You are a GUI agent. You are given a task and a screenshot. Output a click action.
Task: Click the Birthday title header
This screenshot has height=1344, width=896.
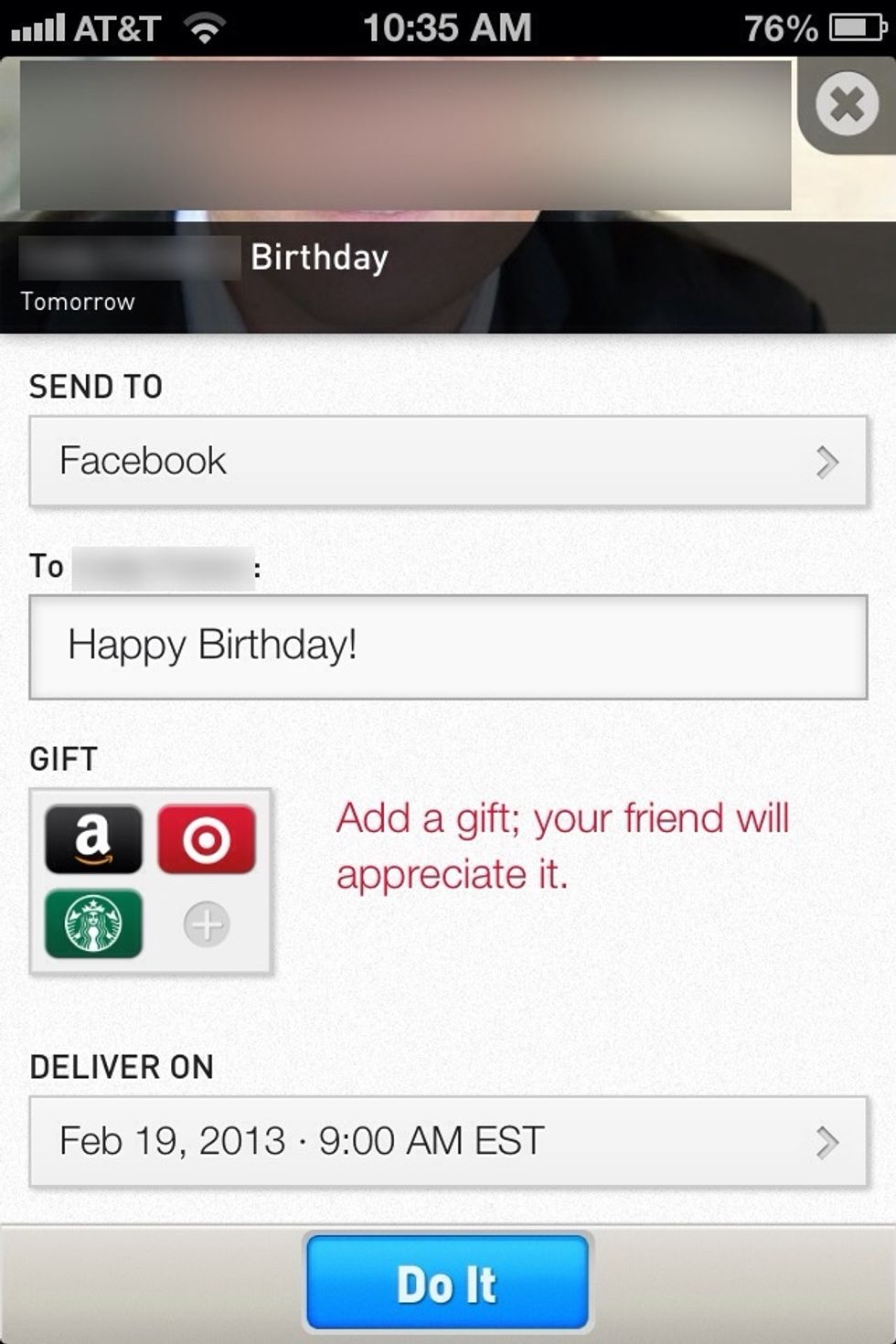318,257
